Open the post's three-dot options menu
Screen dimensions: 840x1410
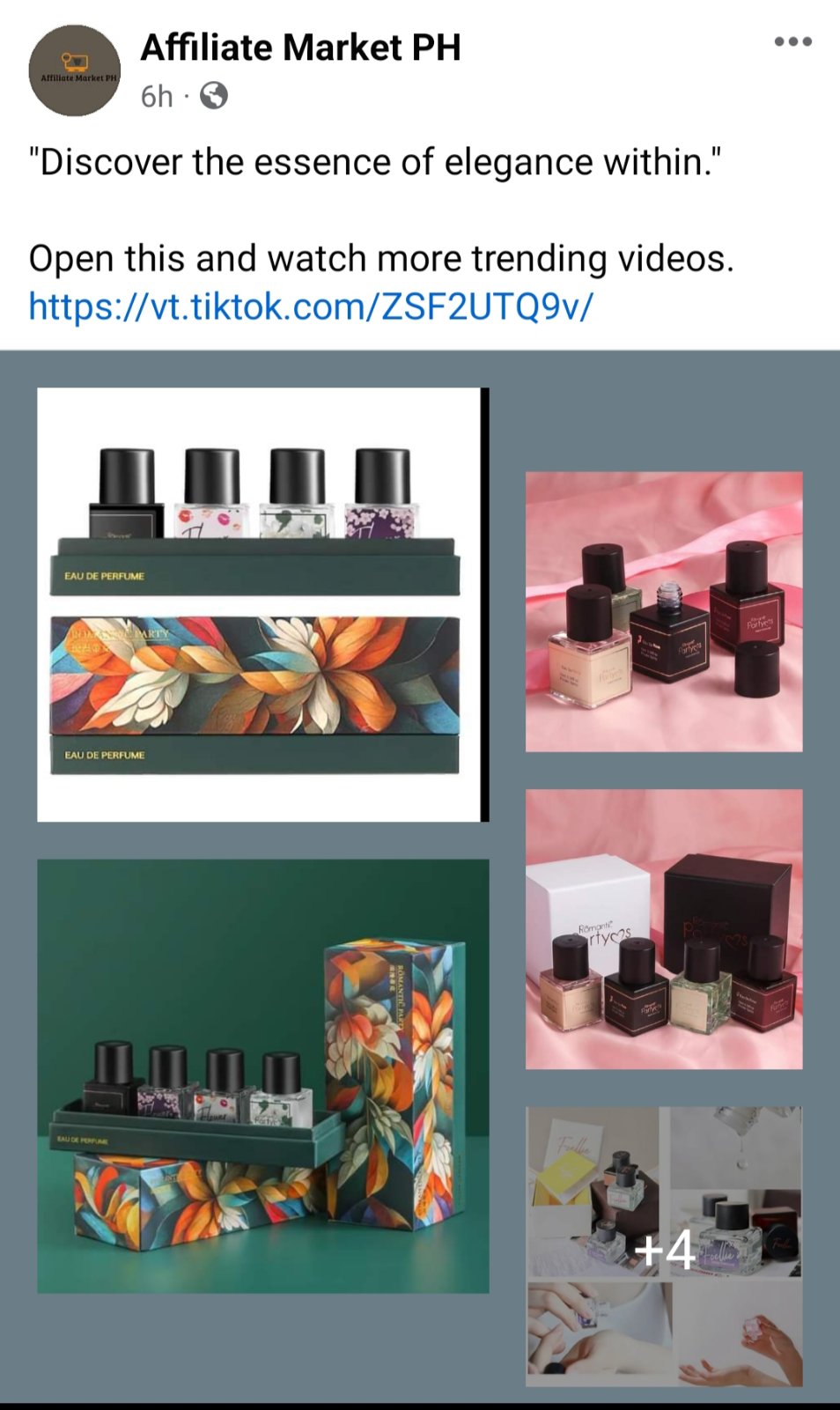pos(792,41)
